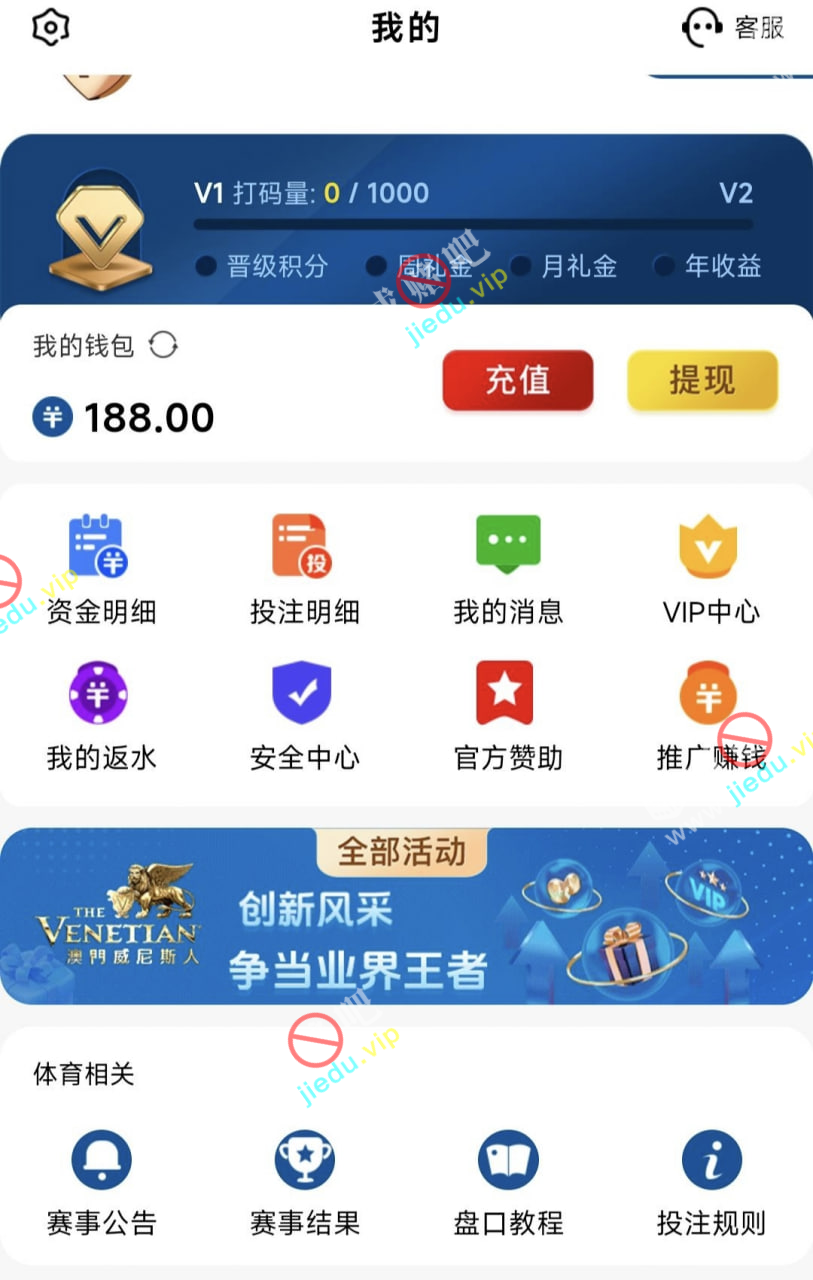Check 我的返水
Screen dimensions: 813x1280
101,716
